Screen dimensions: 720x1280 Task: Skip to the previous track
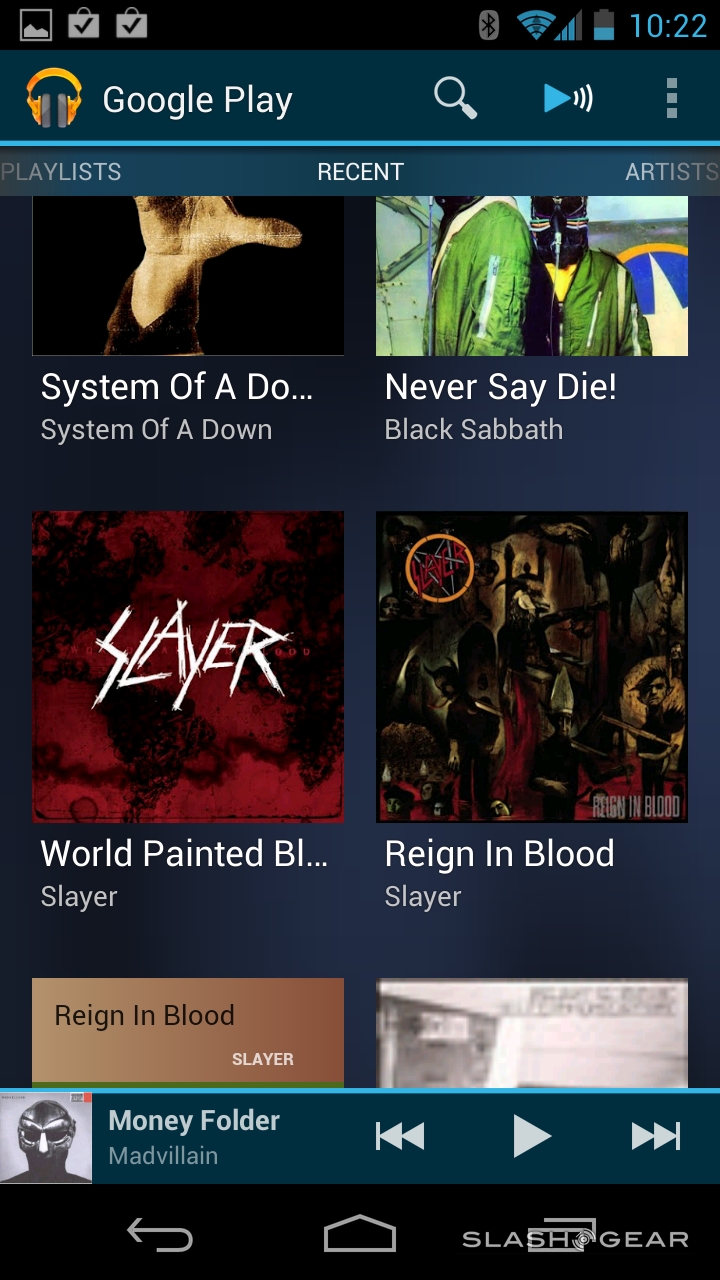point(400,1136)
